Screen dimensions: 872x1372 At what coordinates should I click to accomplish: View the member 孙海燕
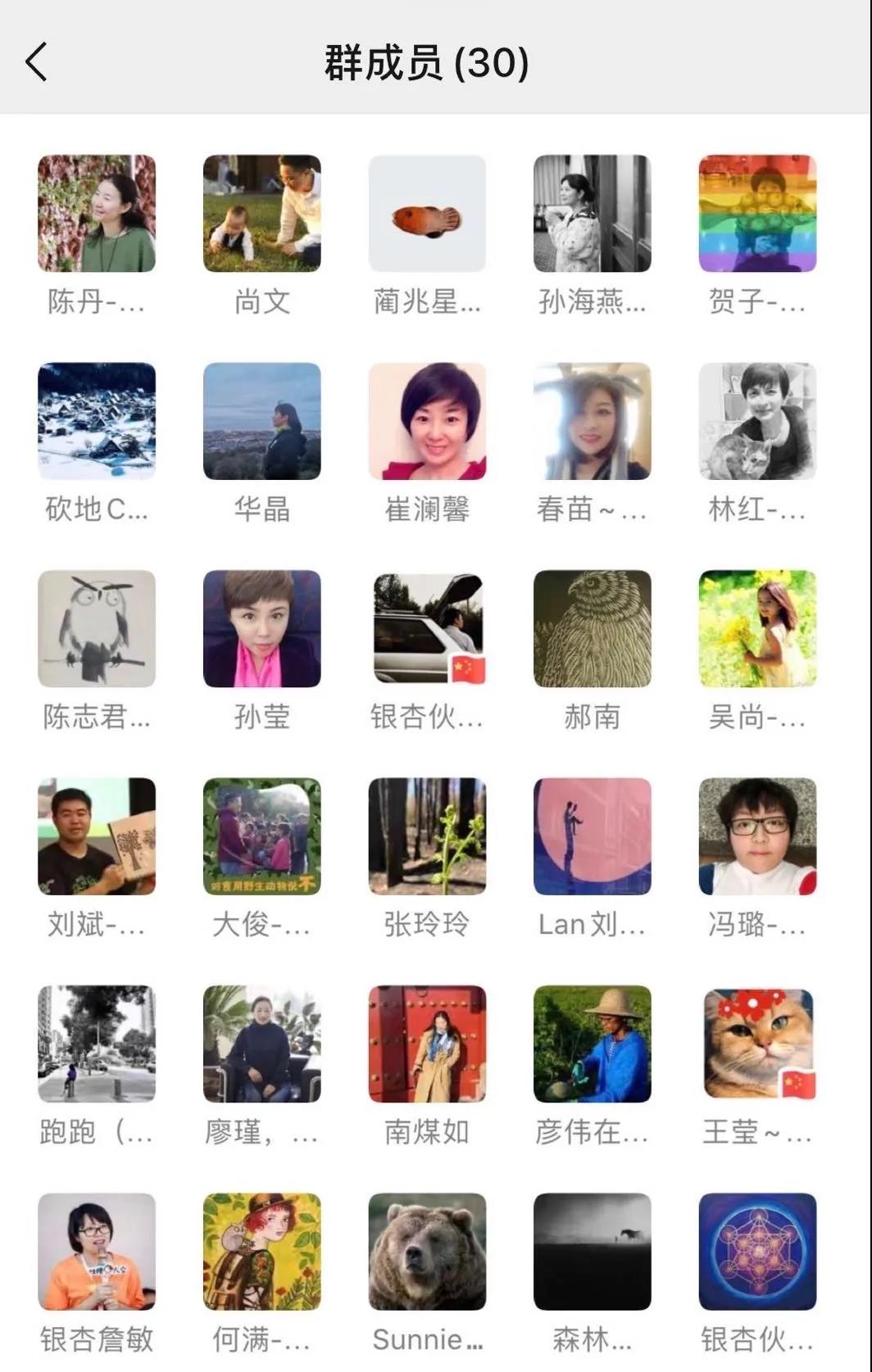point(592,214)
